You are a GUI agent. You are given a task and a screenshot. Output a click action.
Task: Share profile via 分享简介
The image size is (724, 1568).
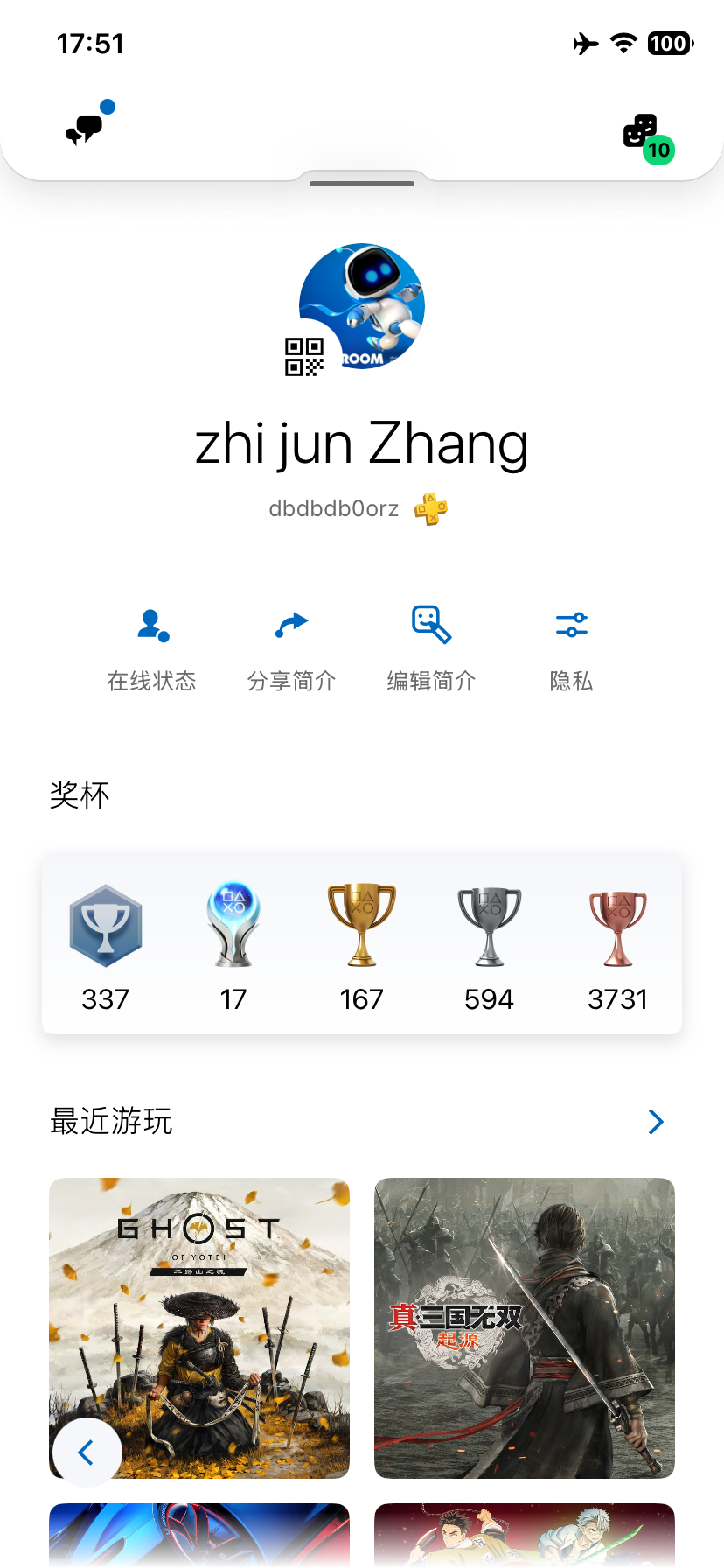tap(291, 649)
